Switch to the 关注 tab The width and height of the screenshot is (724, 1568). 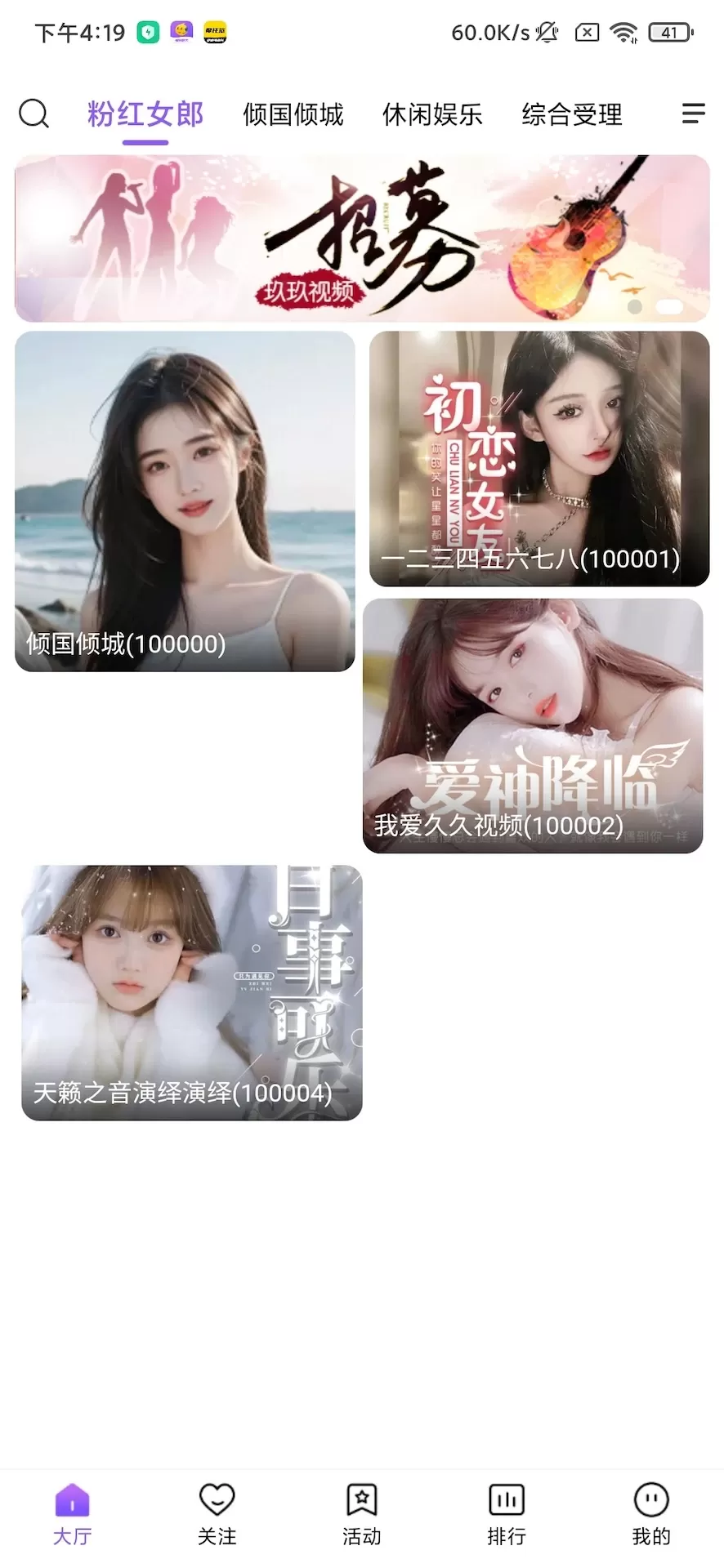coord(217,1515)
